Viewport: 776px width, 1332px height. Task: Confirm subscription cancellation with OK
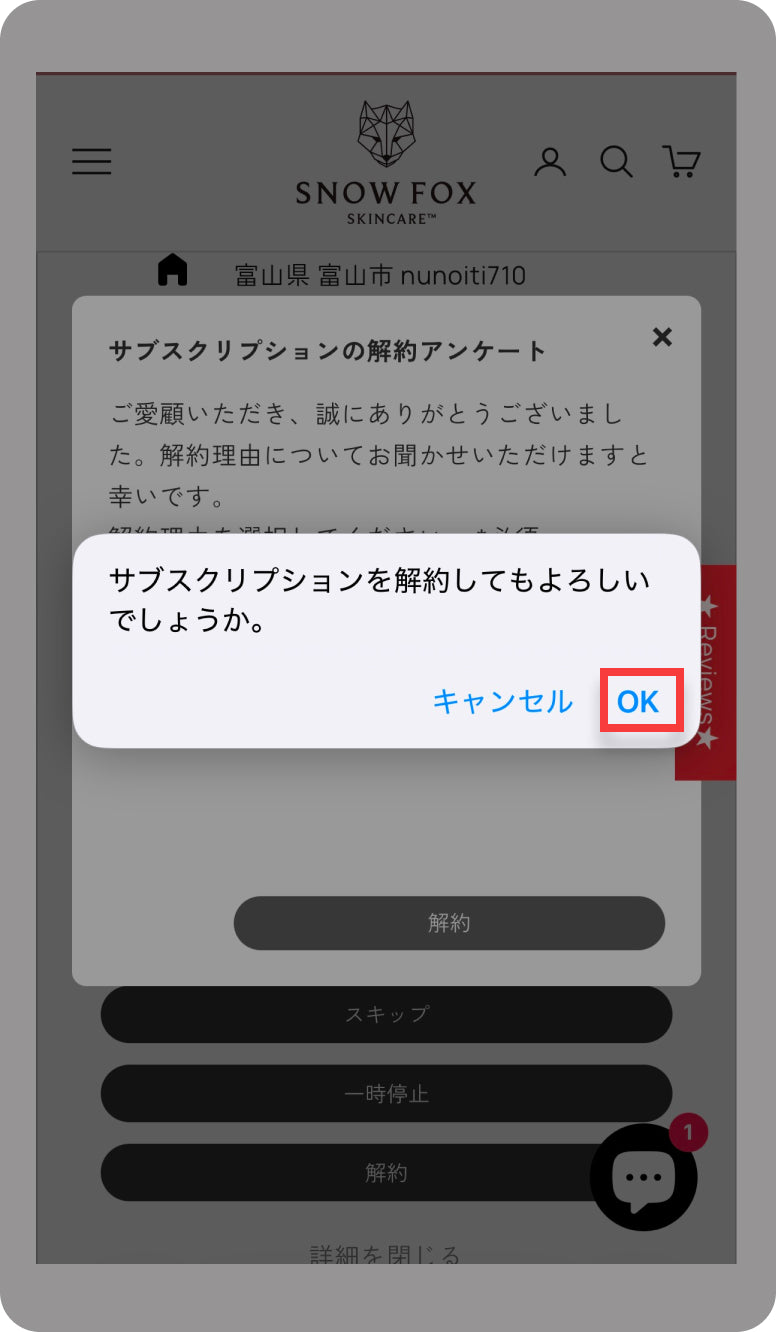639,701
